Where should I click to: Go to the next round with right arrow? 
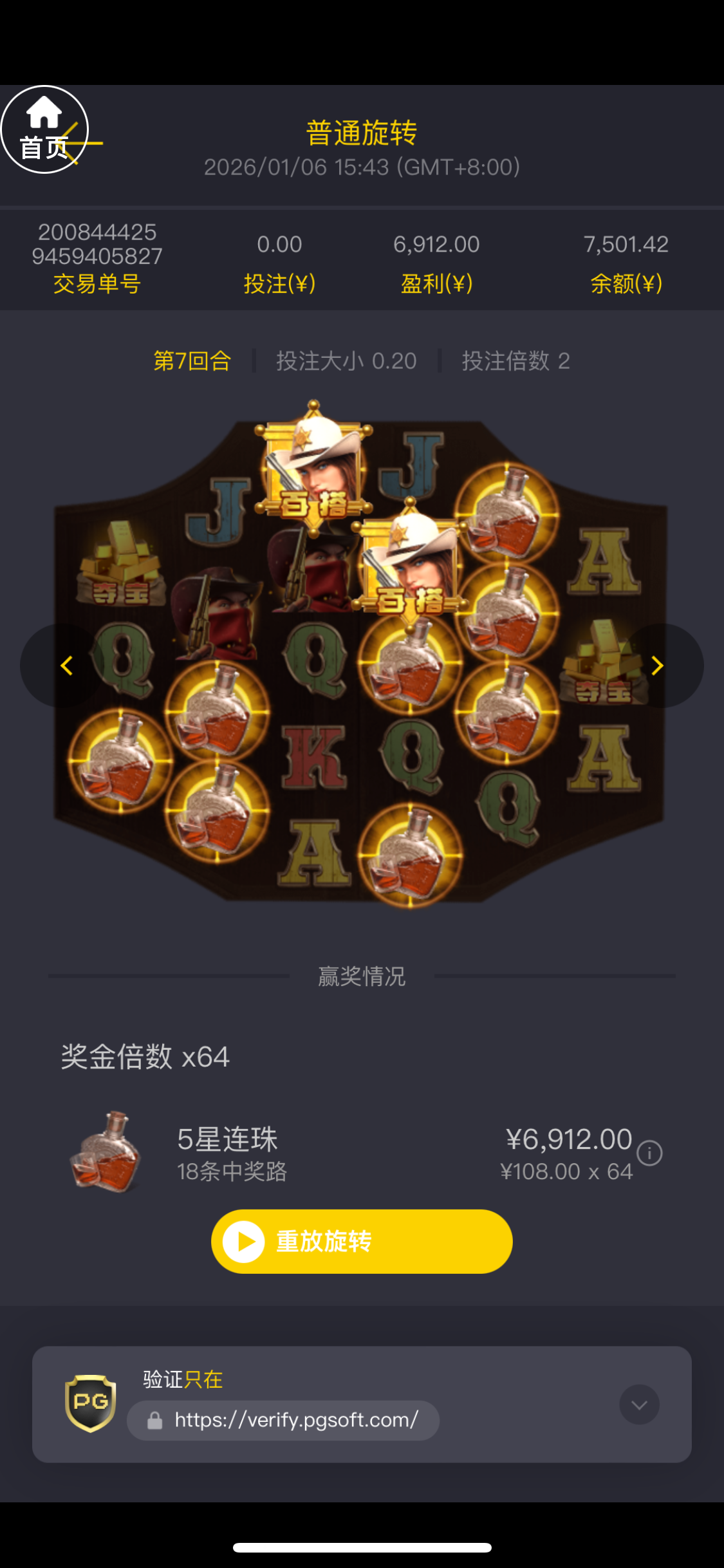658,665
